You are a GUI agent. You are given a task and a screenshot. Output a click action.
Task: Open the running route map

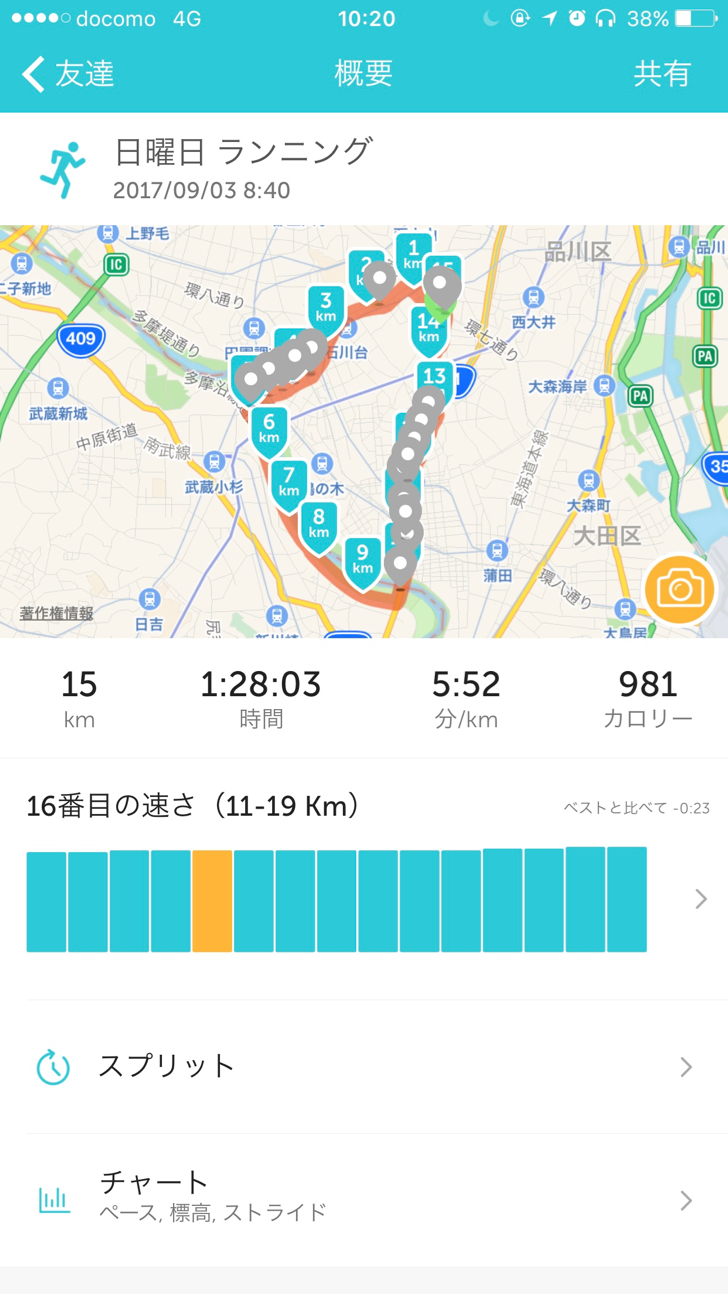pyautogui.click(x=364, y=431)
